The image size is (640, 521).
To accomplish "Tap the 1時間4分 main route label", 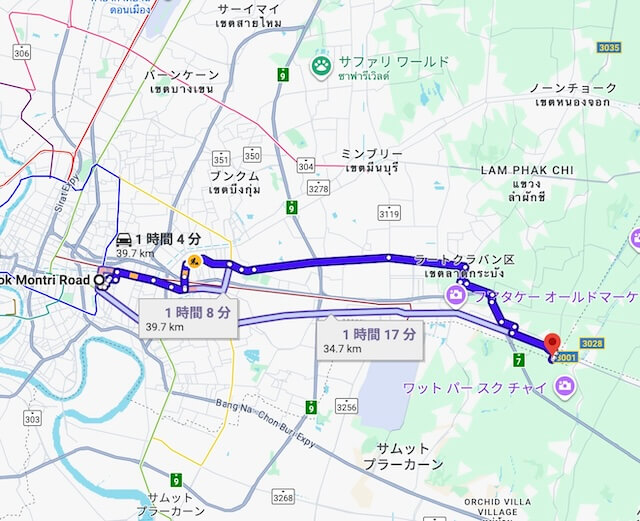I will (158, 245).
